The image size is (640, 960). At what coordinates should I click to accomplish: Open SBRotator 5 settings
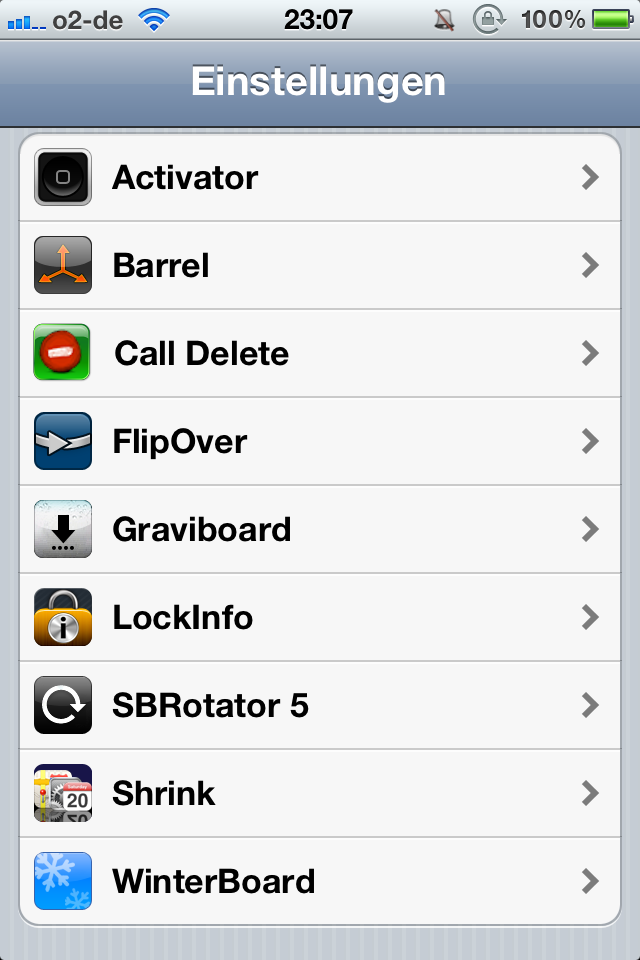[320, 706]
